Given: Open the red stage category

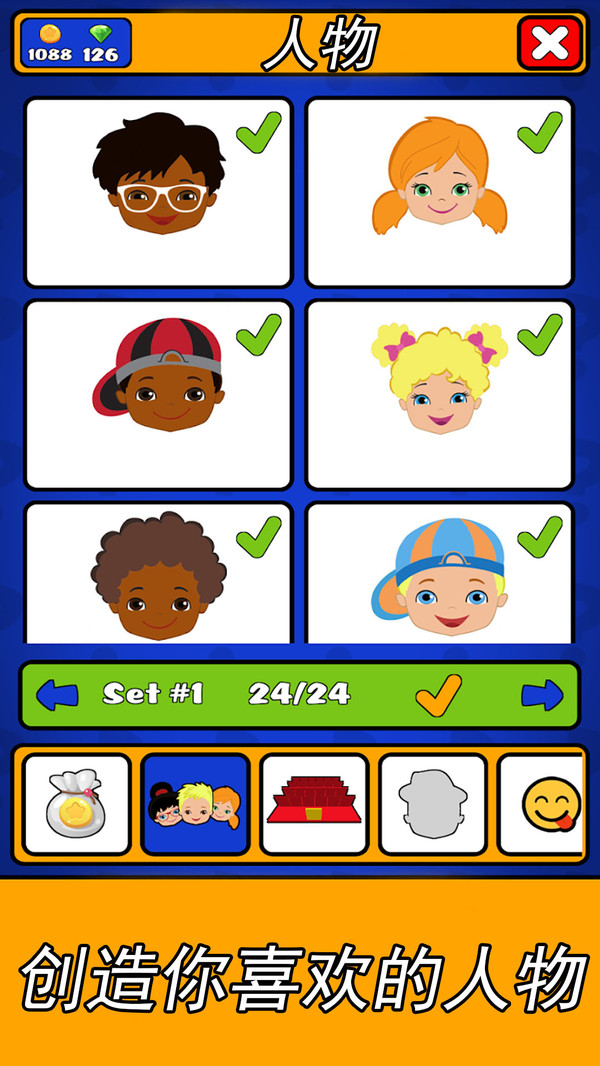Looking at the screenshot, I should [x=314, y=804].
